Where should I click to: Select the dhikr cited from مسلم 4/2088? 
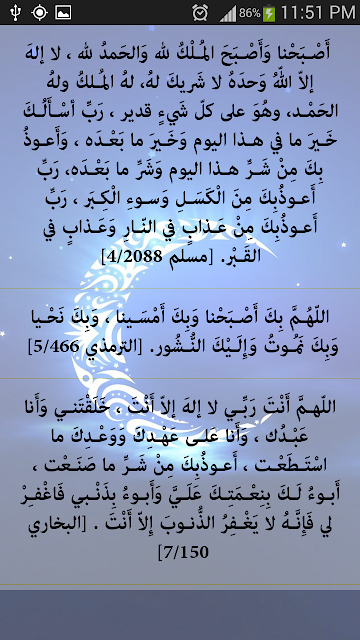[180, 157]
